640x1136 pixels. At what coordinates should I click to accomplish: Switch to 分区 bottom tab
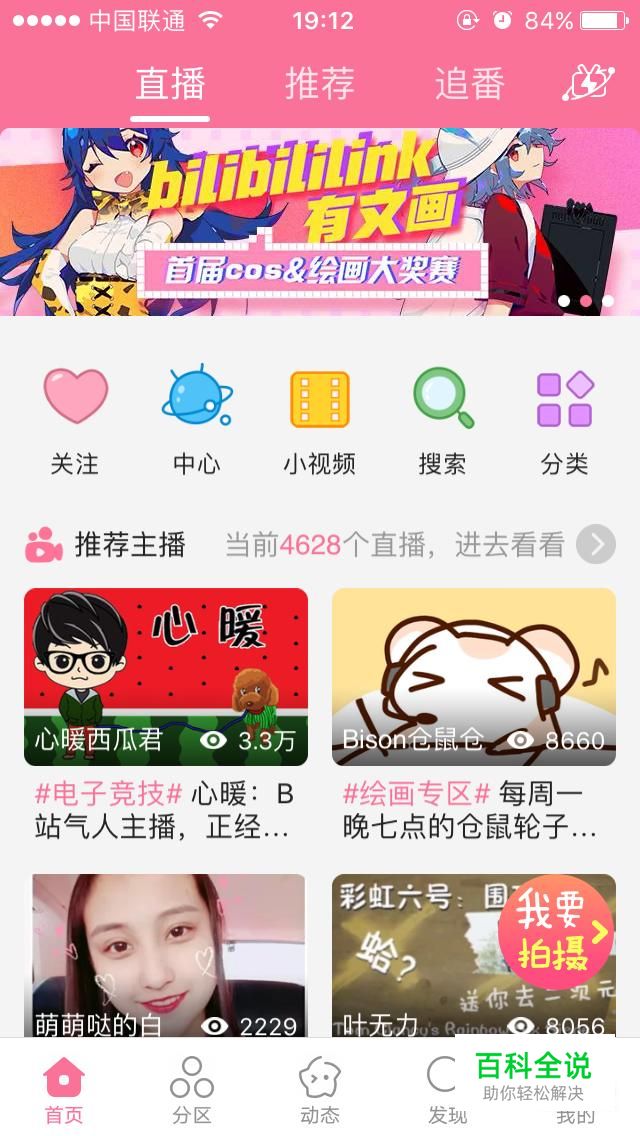[191, 1089]
